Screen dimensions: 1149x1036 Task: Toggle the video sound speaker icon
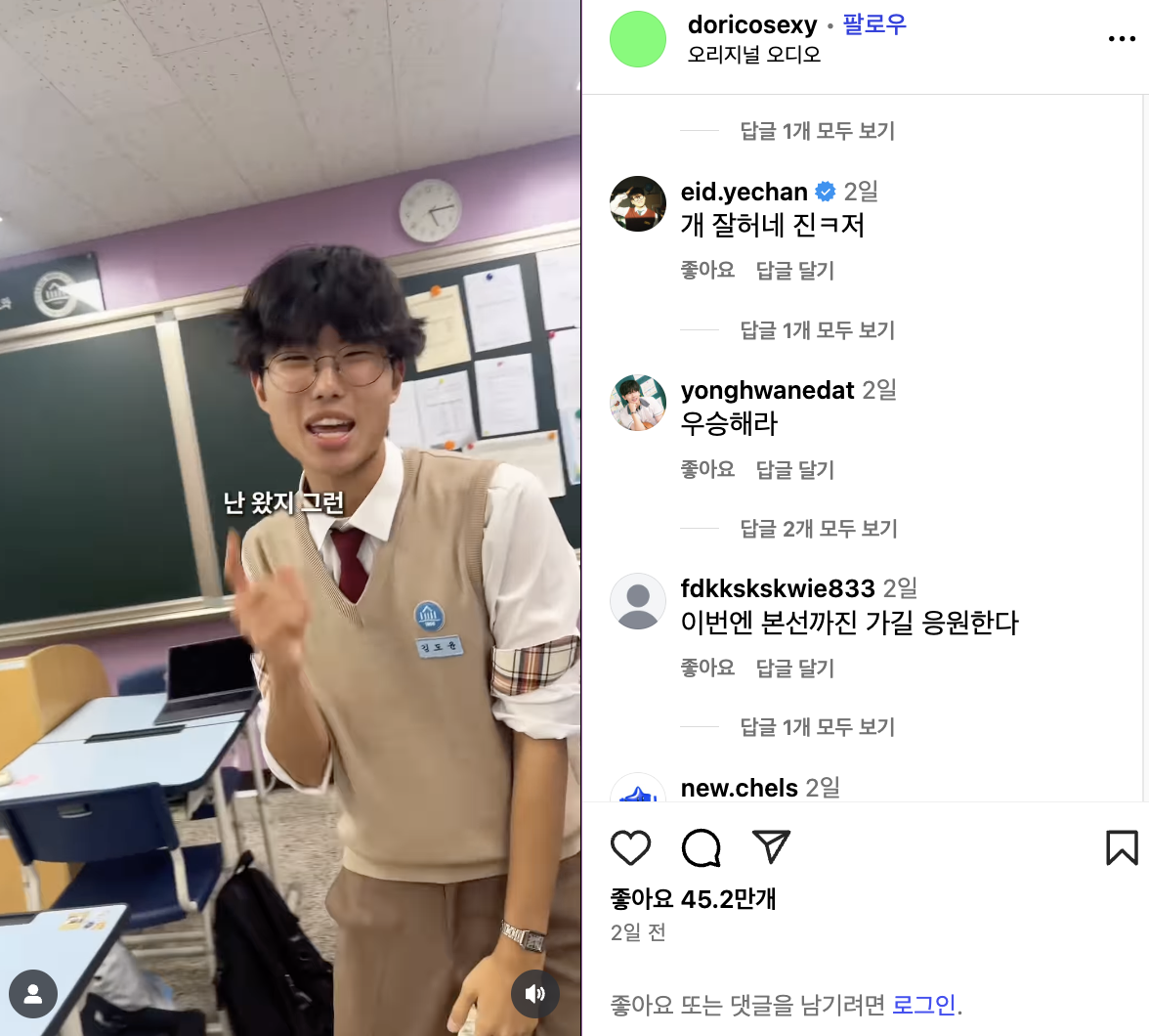[x=534, y=994]
